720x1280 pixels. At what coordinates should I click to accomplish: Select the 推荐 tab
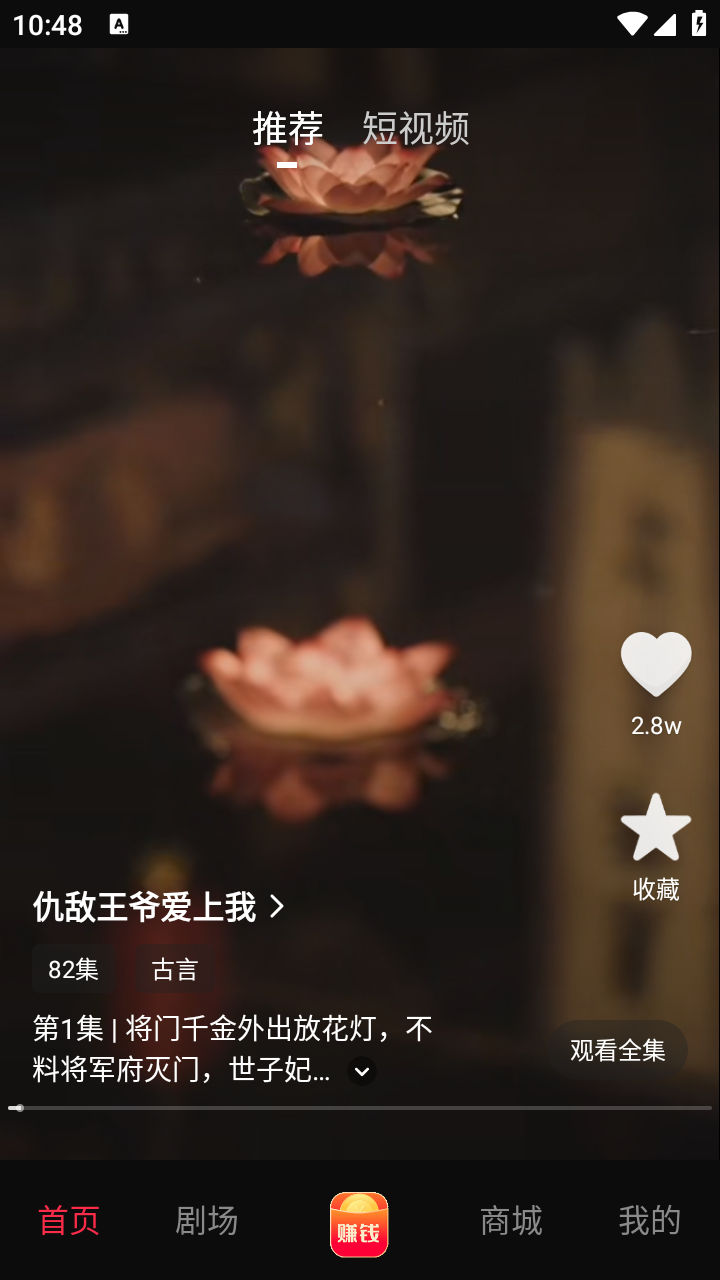(287, 128)
